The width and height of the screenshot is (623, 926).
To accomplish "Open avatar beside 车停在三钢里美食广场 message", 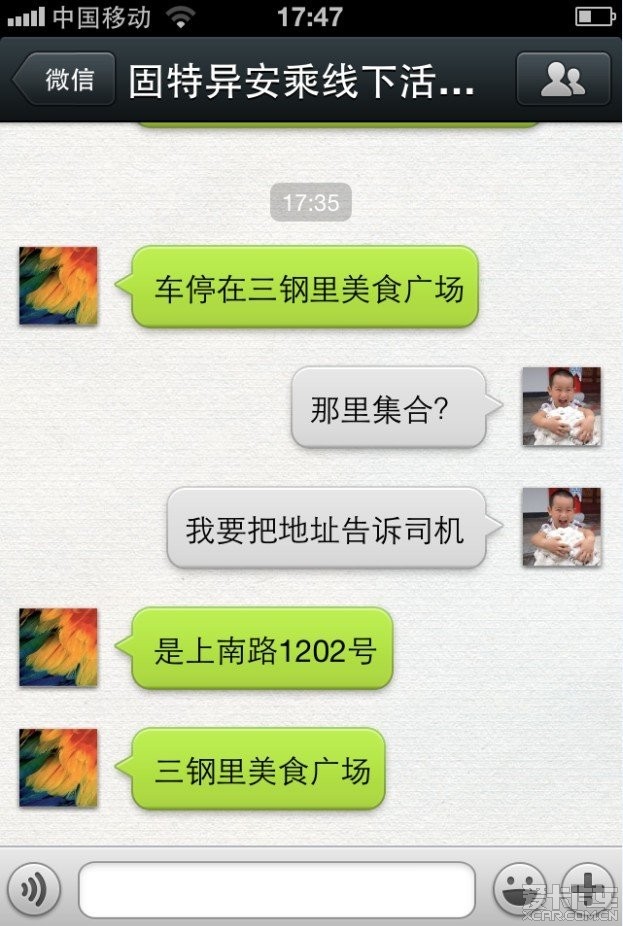I will (x=59, y=286).
